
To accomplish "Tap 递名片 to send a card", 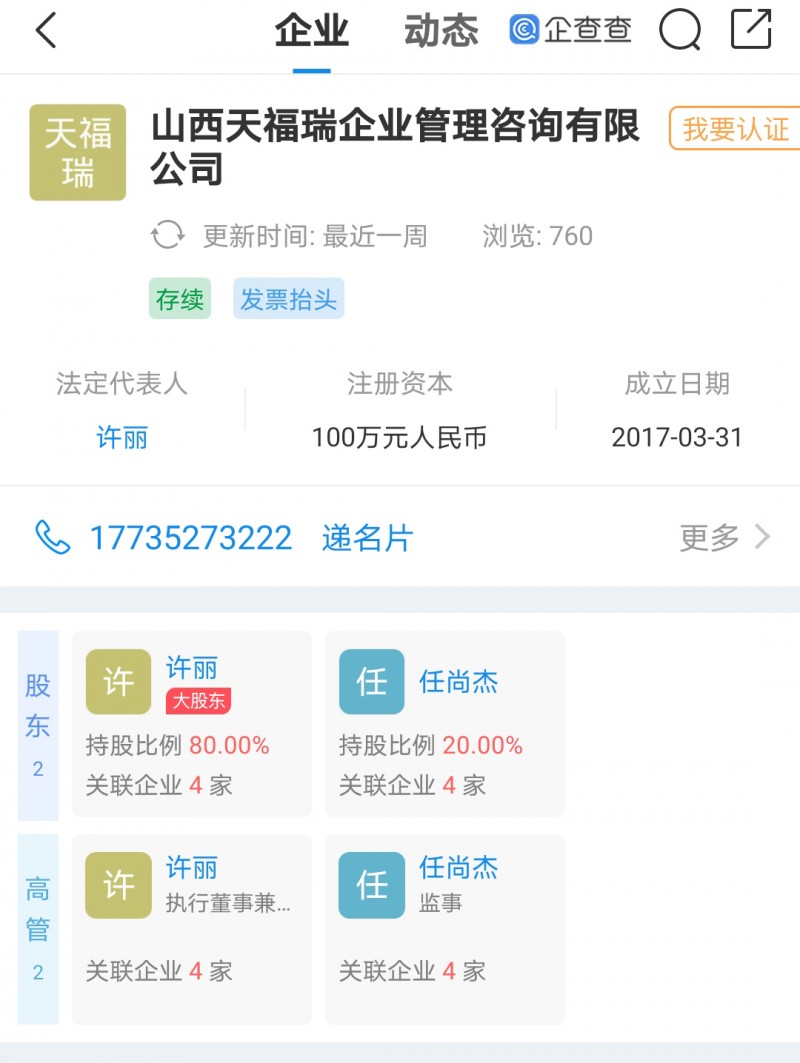I will (x=367, y=538).
